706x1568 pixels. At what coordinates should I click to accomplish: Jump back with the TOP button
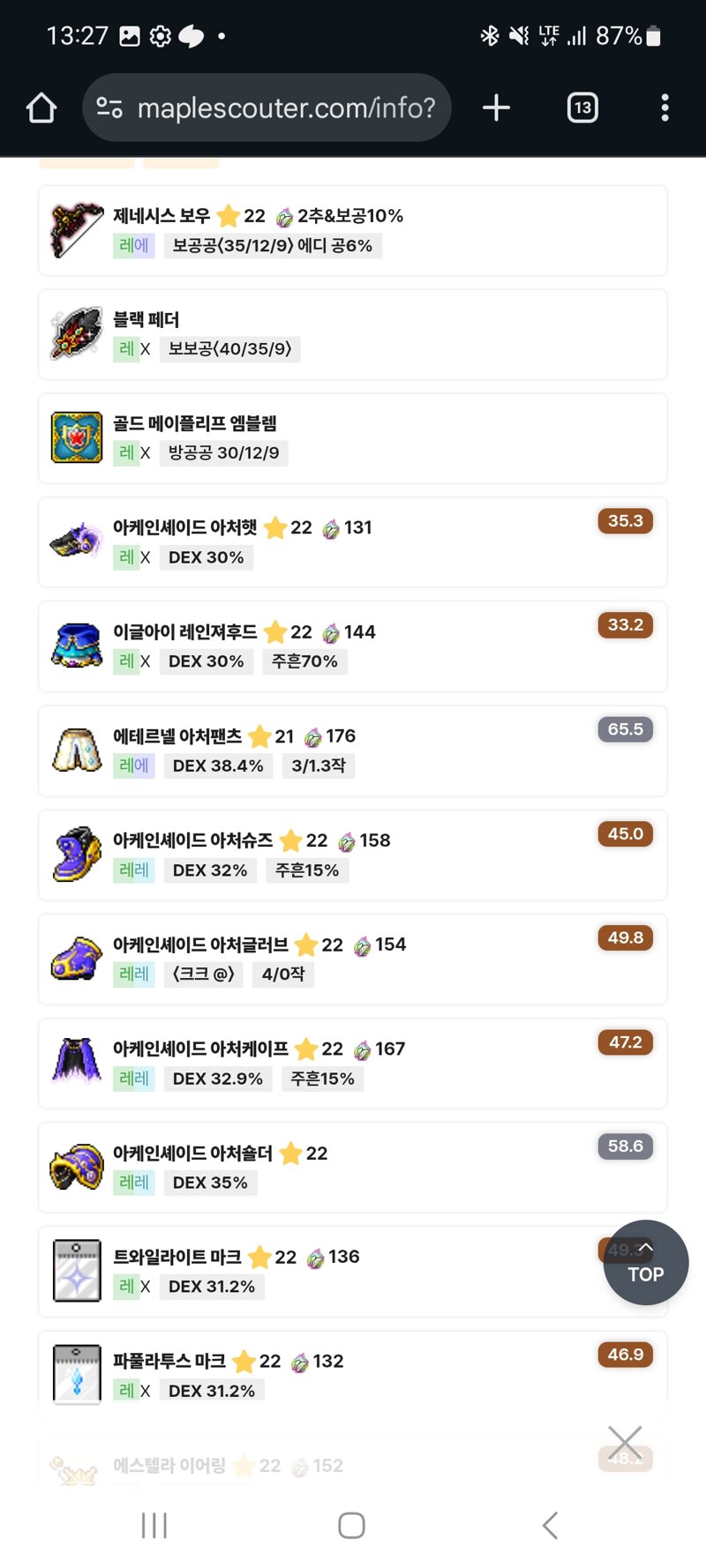[x=645, y=1262]
